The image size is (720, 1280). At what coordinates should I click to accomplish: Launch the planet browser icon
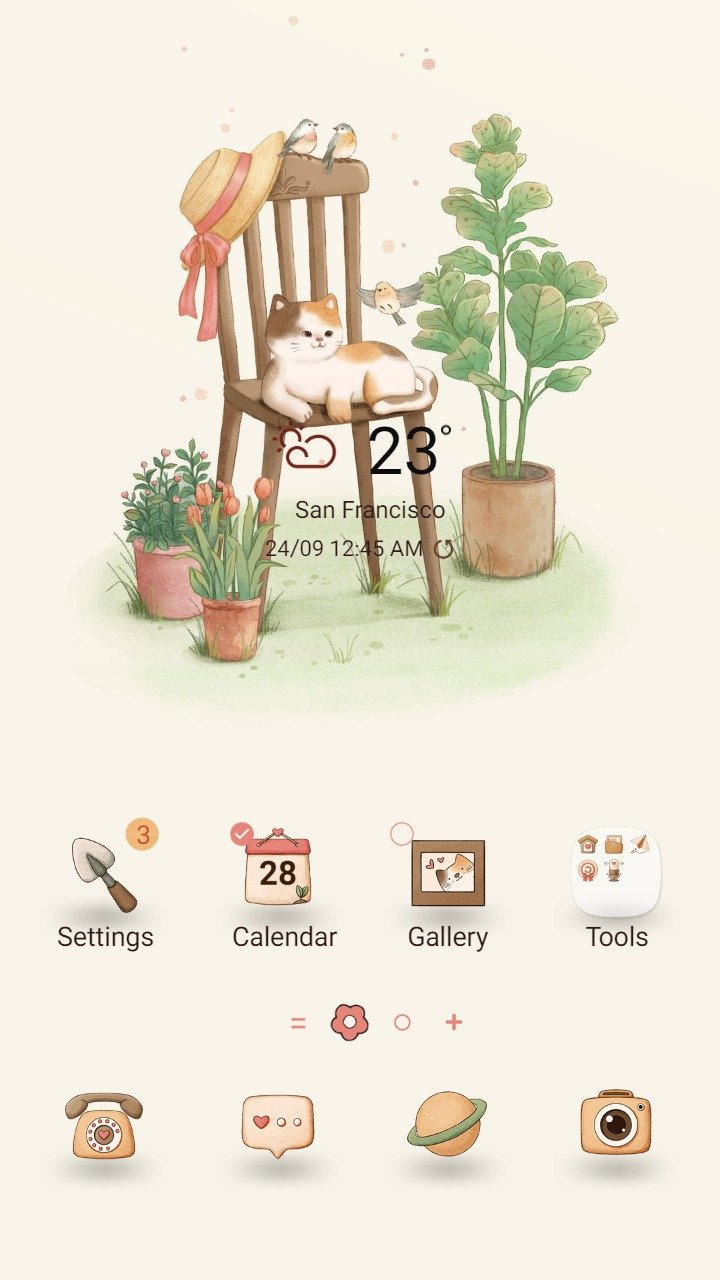tap(447, 1123)
